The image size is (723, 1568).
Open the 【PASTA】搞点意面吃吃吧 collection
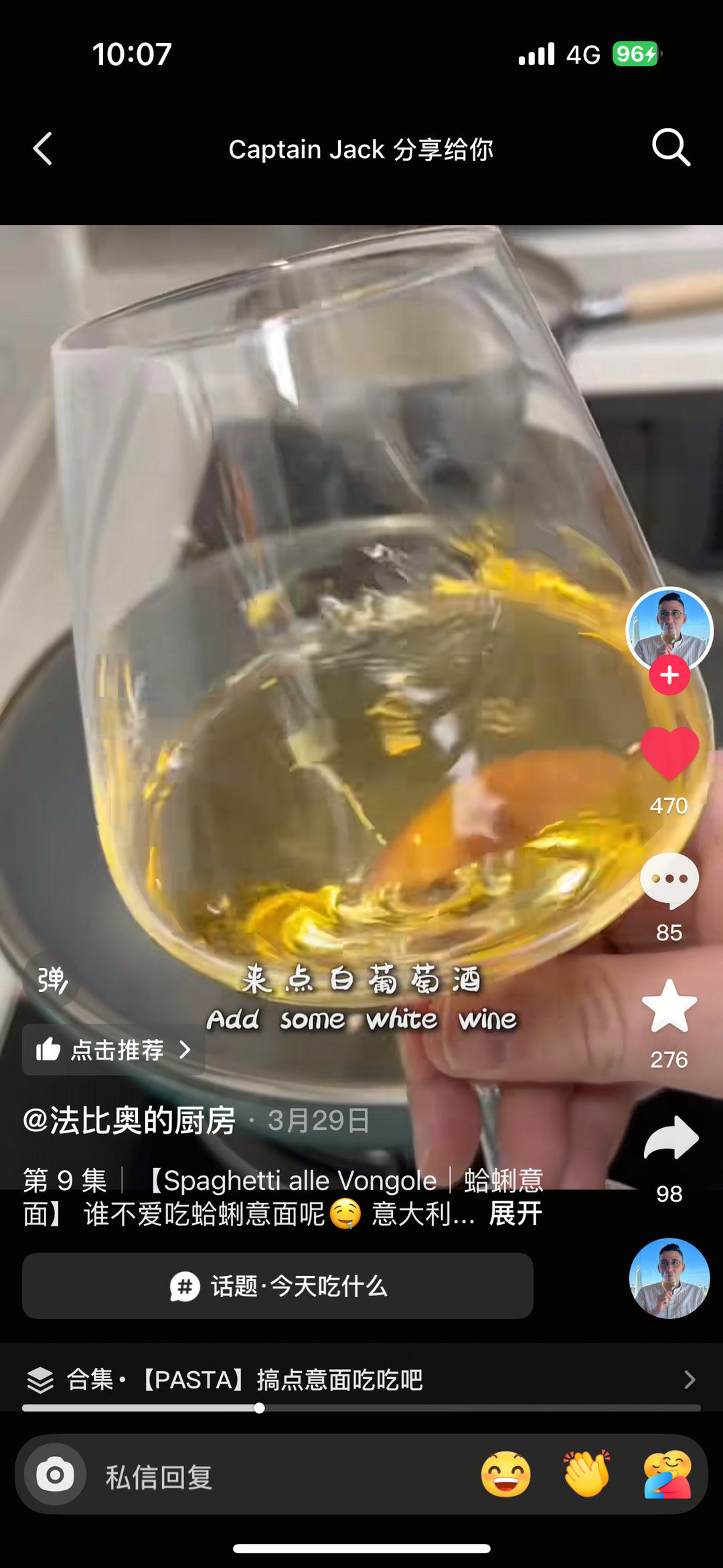361,1380
